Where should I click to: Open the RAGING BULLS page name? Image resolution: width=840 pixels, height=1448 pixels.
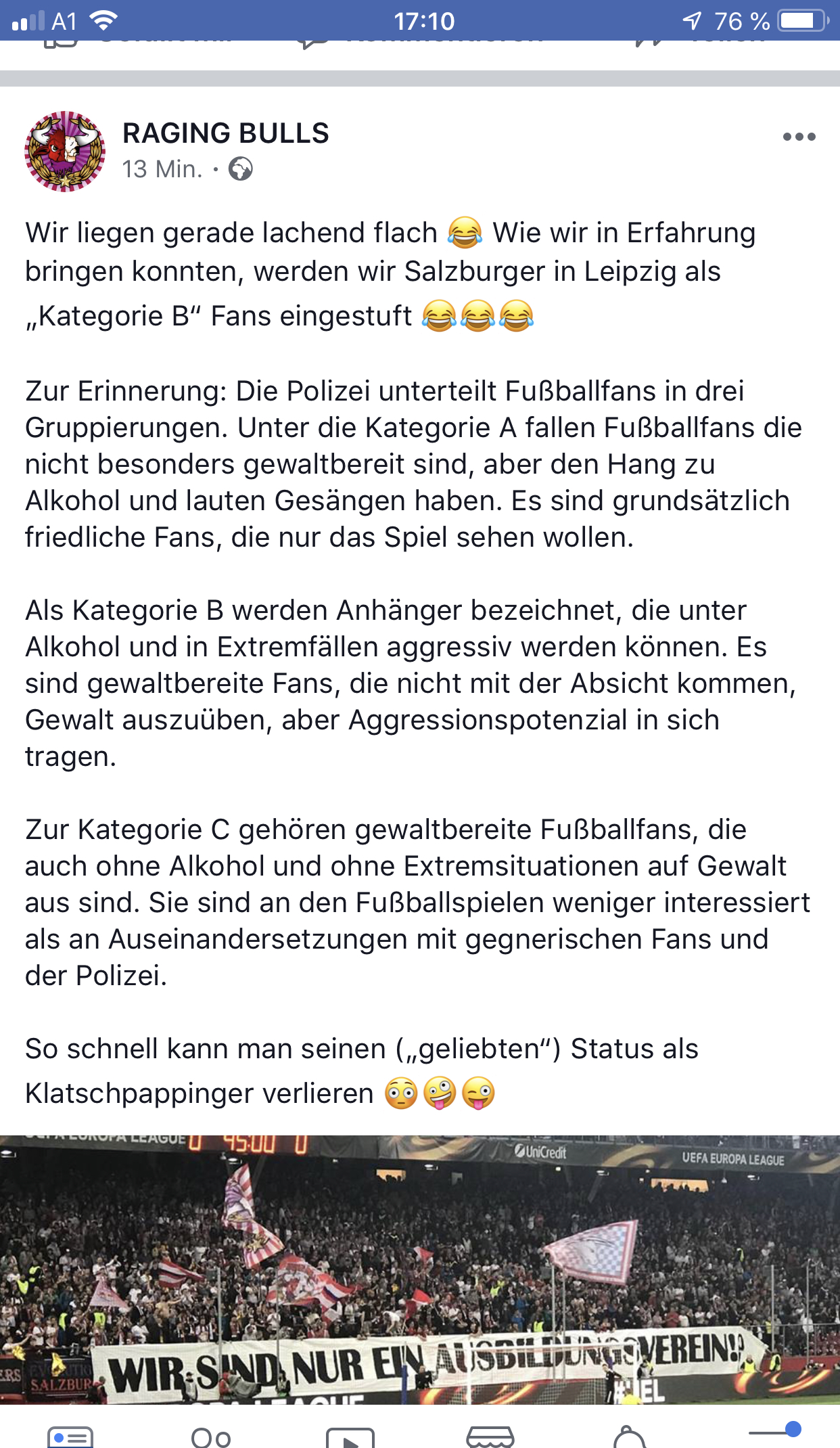[226, 133]
